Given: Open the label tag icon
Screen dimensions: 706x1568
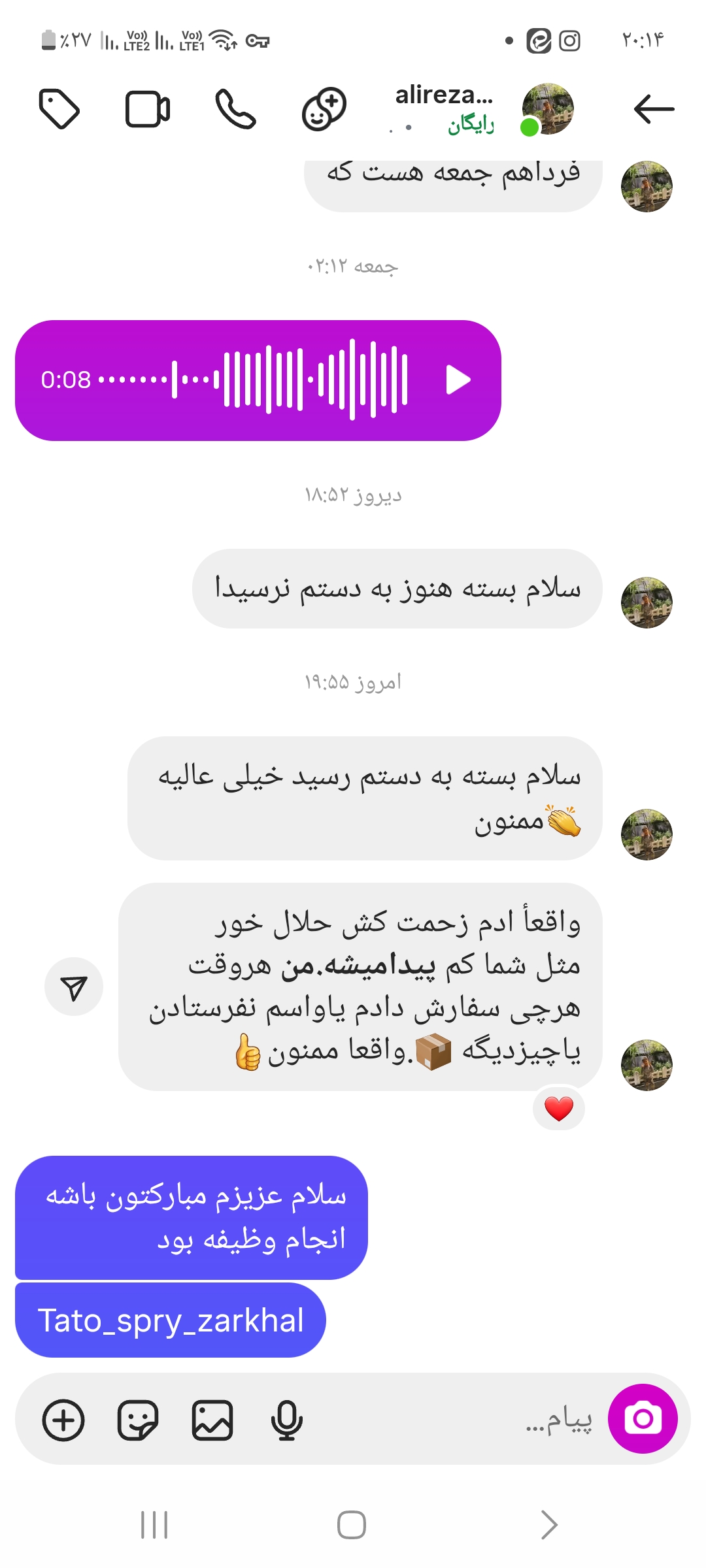Looking at the screenshot, I should [x=59, y=108].
